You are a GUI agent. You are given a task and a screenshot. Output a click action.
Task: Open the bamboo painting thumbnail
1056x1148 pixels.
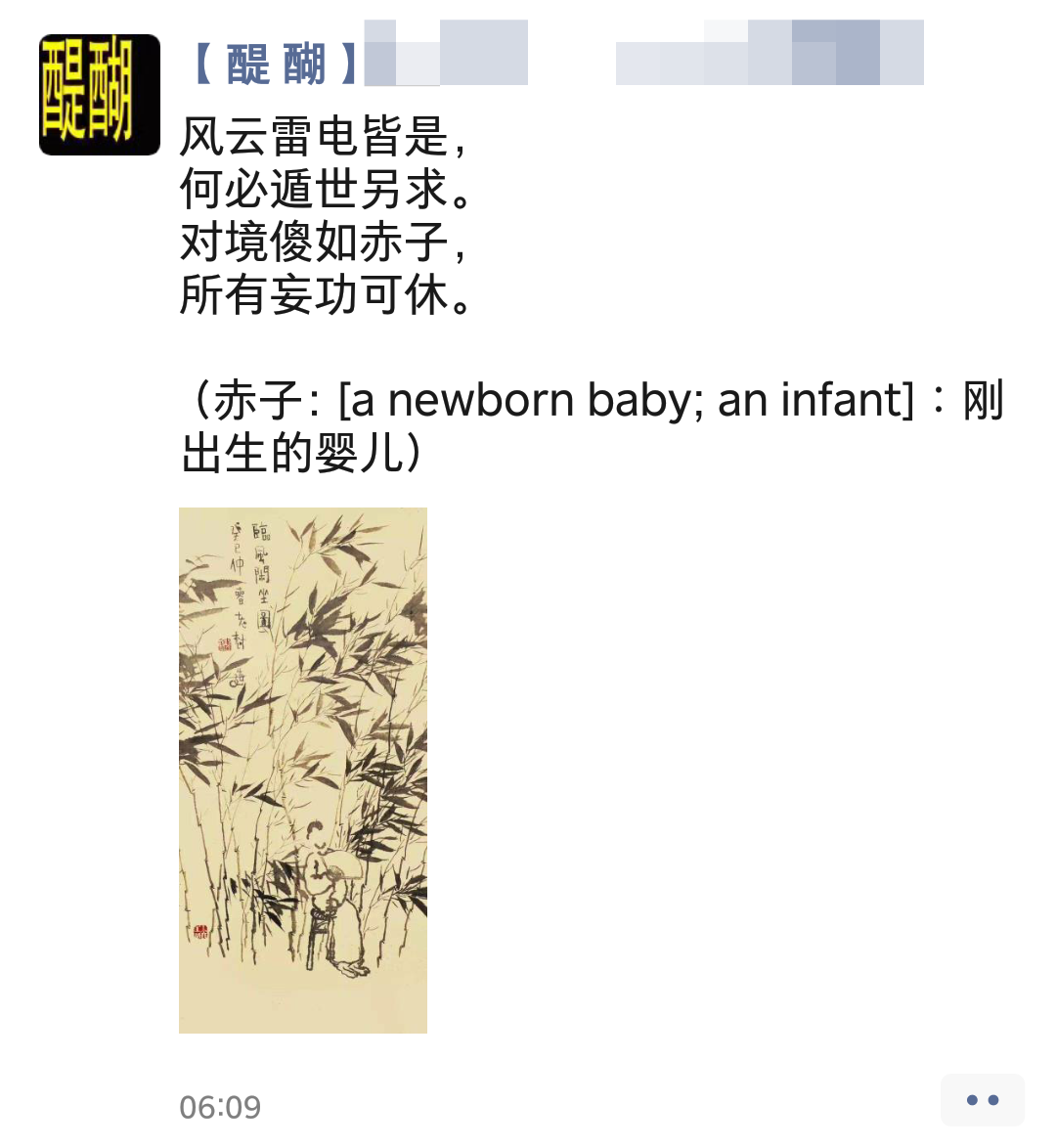click(x=302, y=770)
